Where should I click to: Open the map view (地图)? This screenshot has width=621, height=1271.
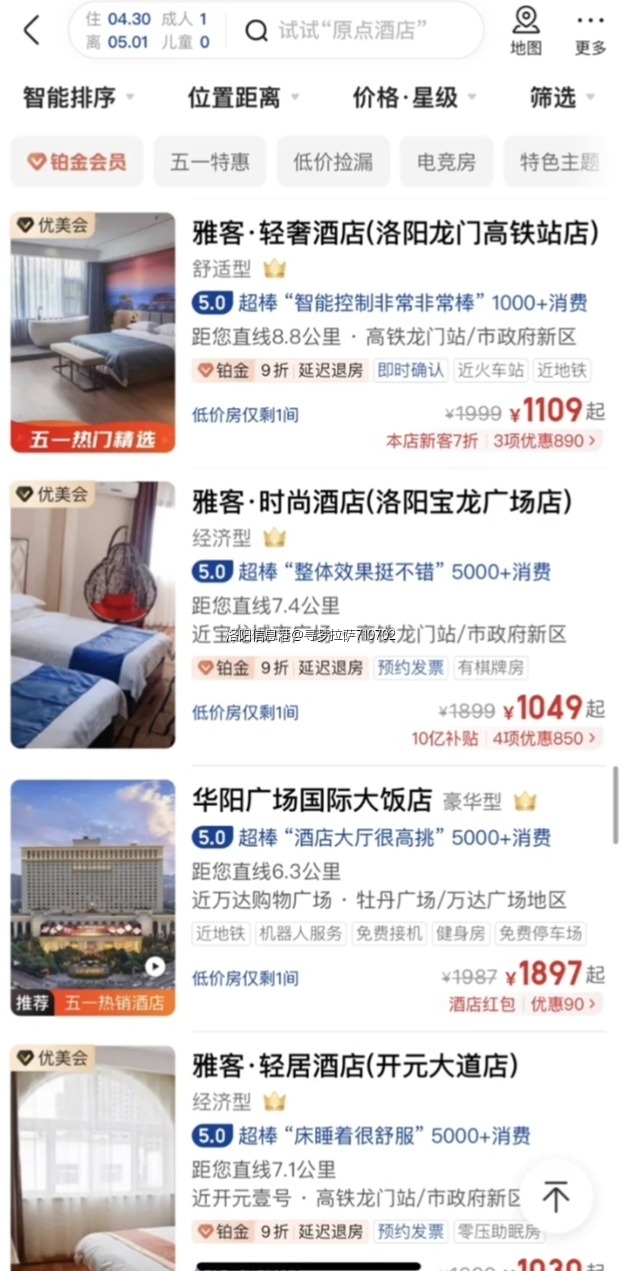coord(526,30)
